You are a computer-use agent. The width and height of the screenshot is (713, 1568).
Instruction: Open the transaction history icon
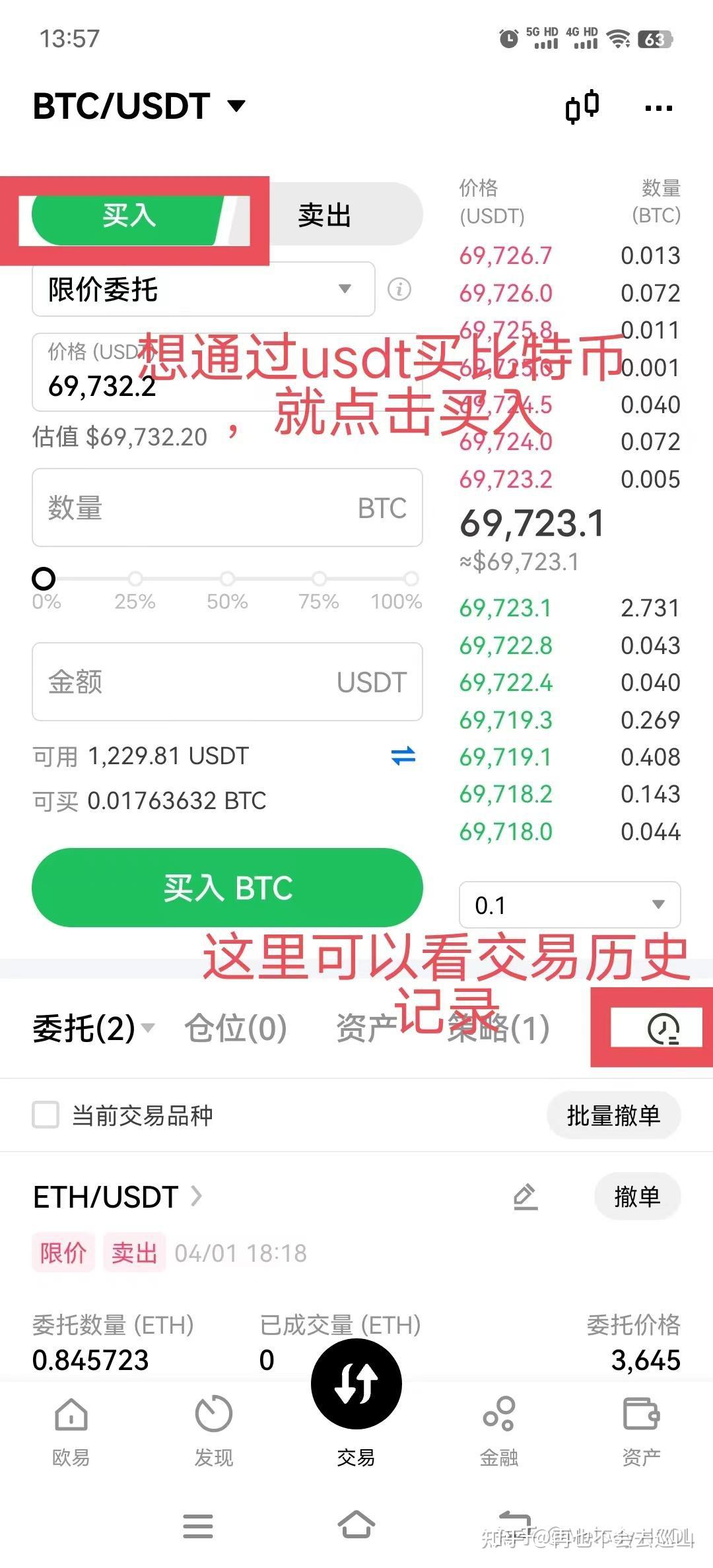[x=664, y=1028]
